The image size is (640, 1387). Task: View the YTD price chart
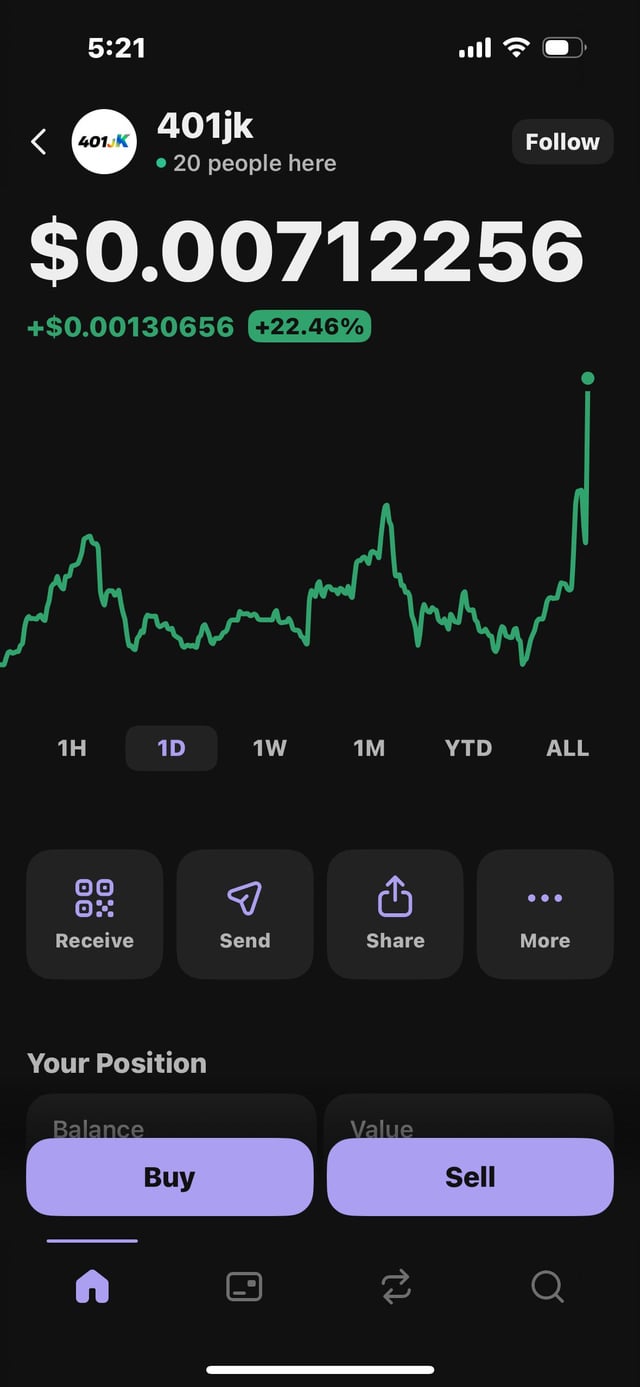click(x=468, y=748)
